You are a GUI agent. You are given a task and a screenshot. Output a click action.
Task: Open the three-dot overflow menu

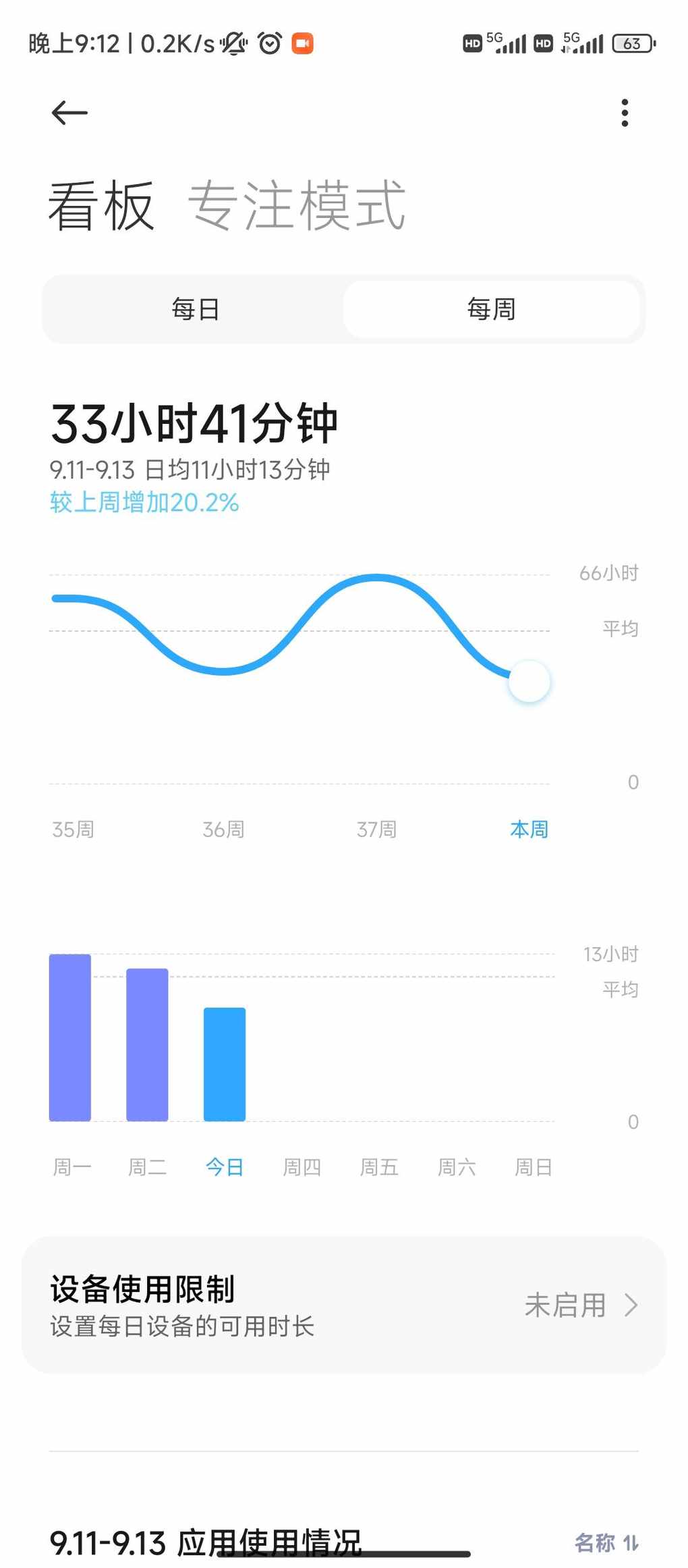[625, 113]
